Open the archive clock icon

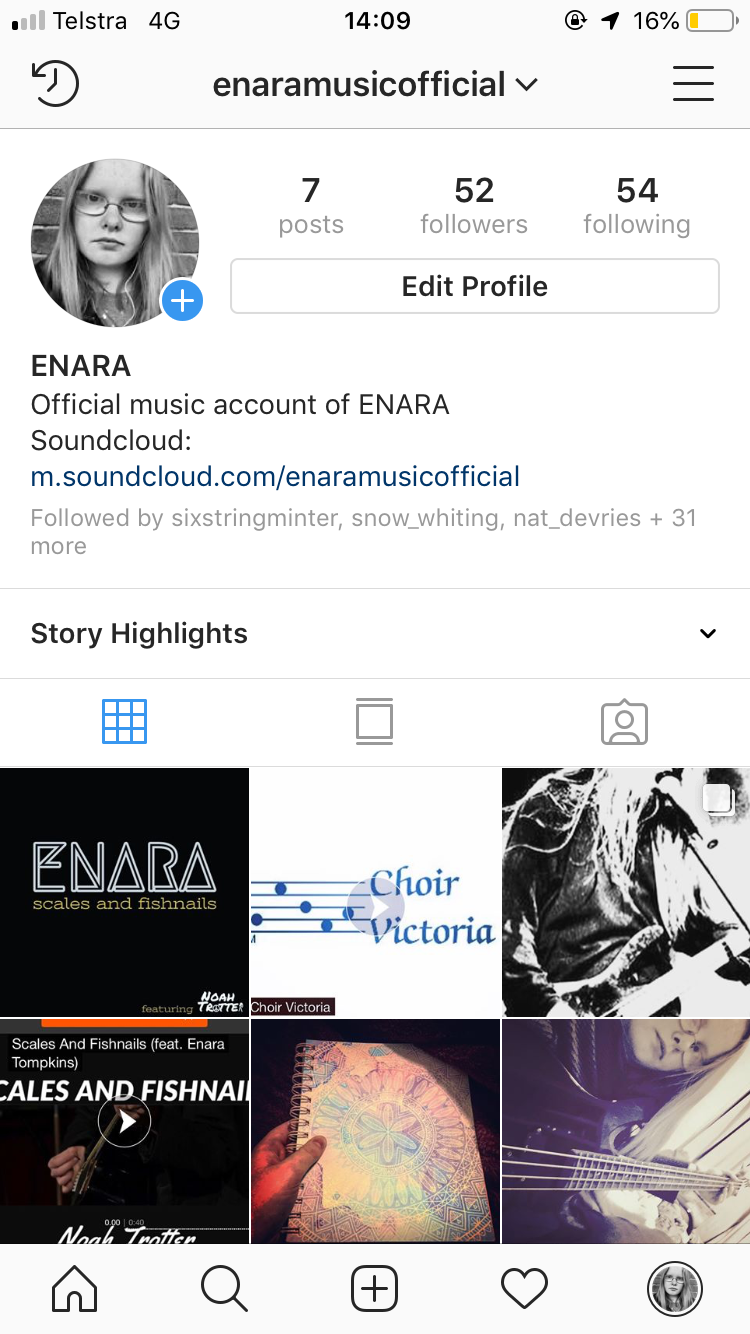55,84
